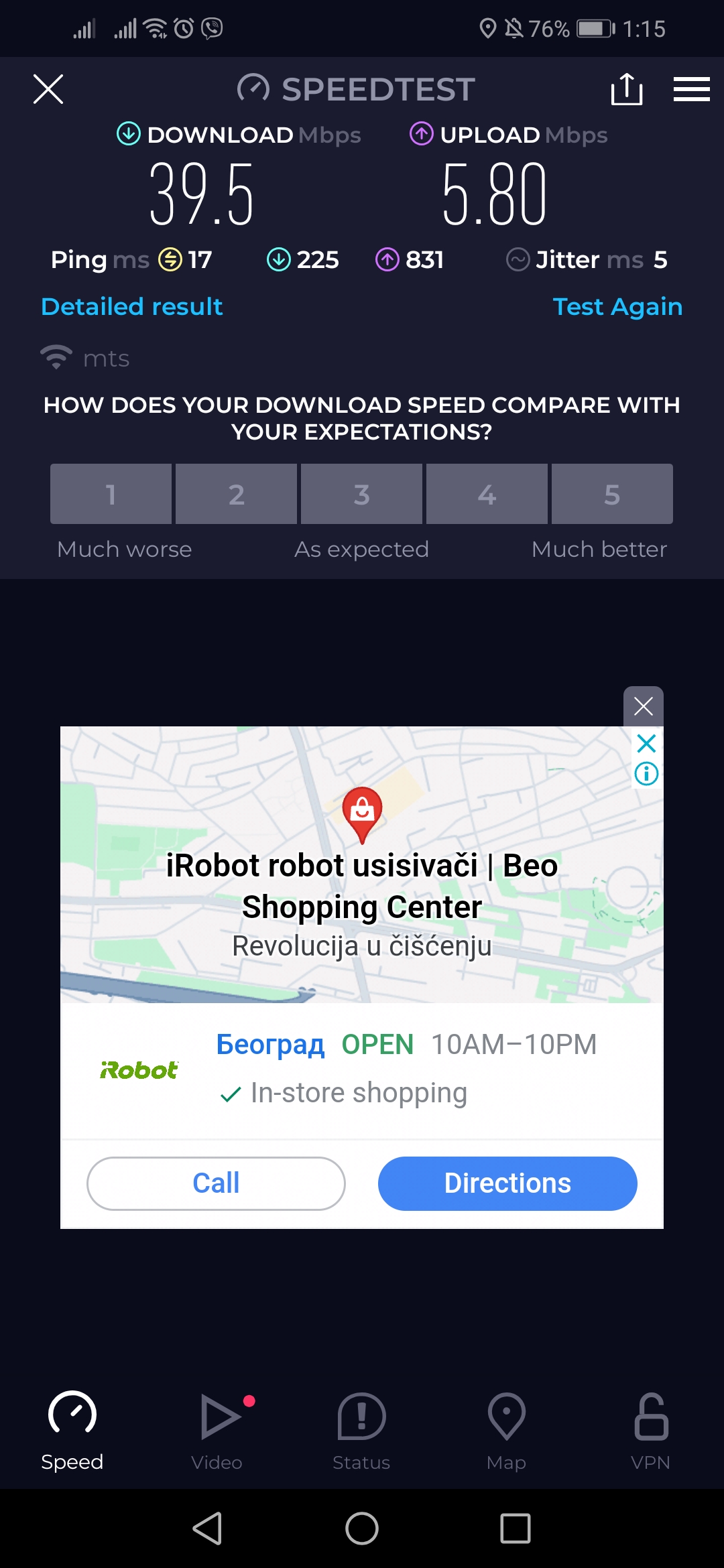Rate download speed 5, Much better
Viewport: 724px width, 1568px height.
611,494
